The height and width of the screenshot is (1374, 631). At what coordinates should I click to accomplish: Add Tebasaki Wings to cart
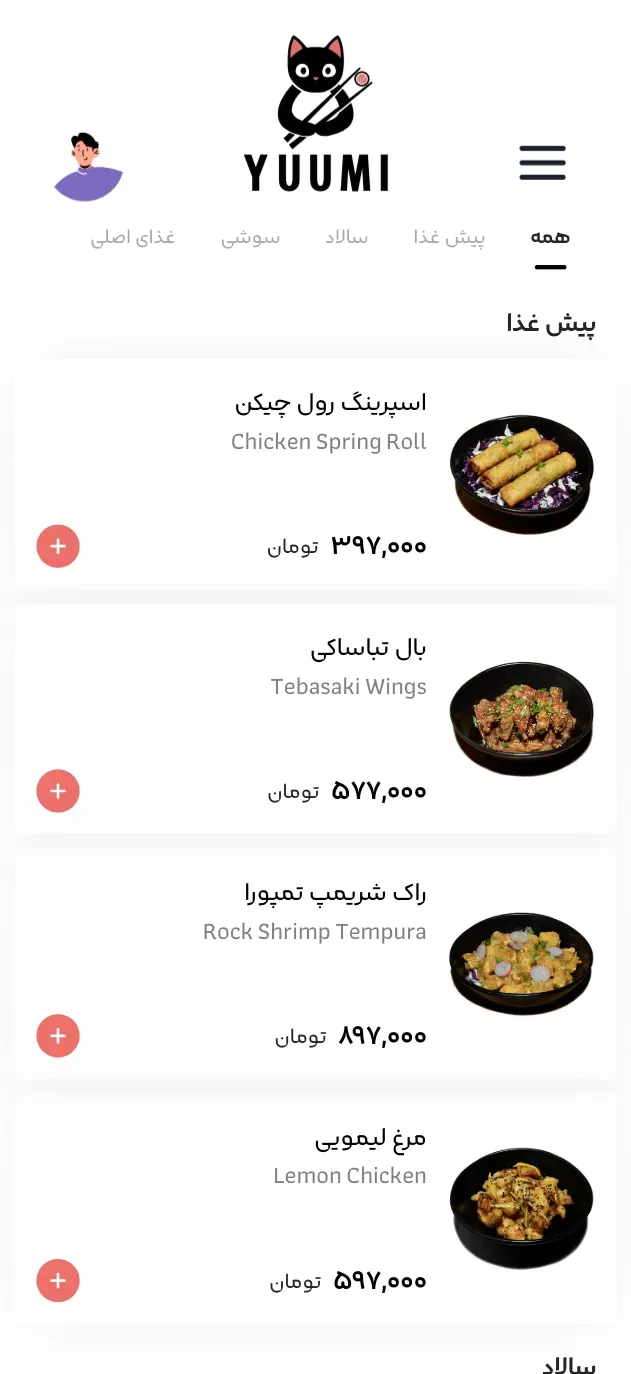click(58, 791)
